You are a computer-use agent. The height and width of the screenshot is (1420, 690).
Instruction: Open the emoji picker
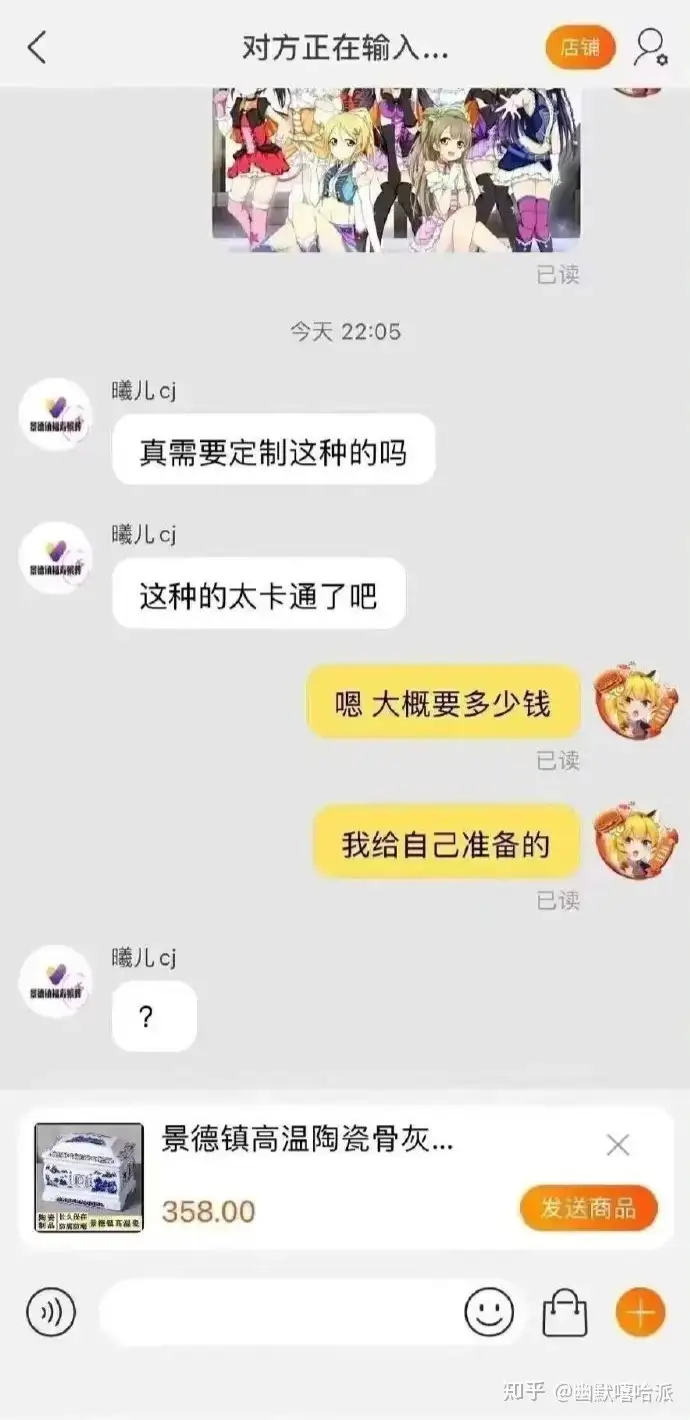(x=490, y=1313)
